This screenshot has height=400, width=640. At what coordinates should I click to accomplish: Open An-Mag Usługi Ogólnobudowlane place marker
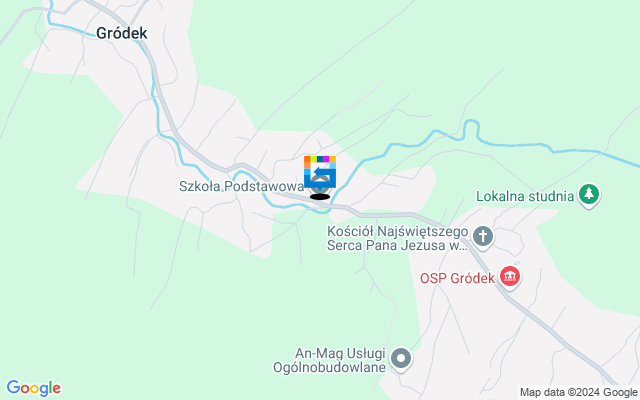pos(402,359)
